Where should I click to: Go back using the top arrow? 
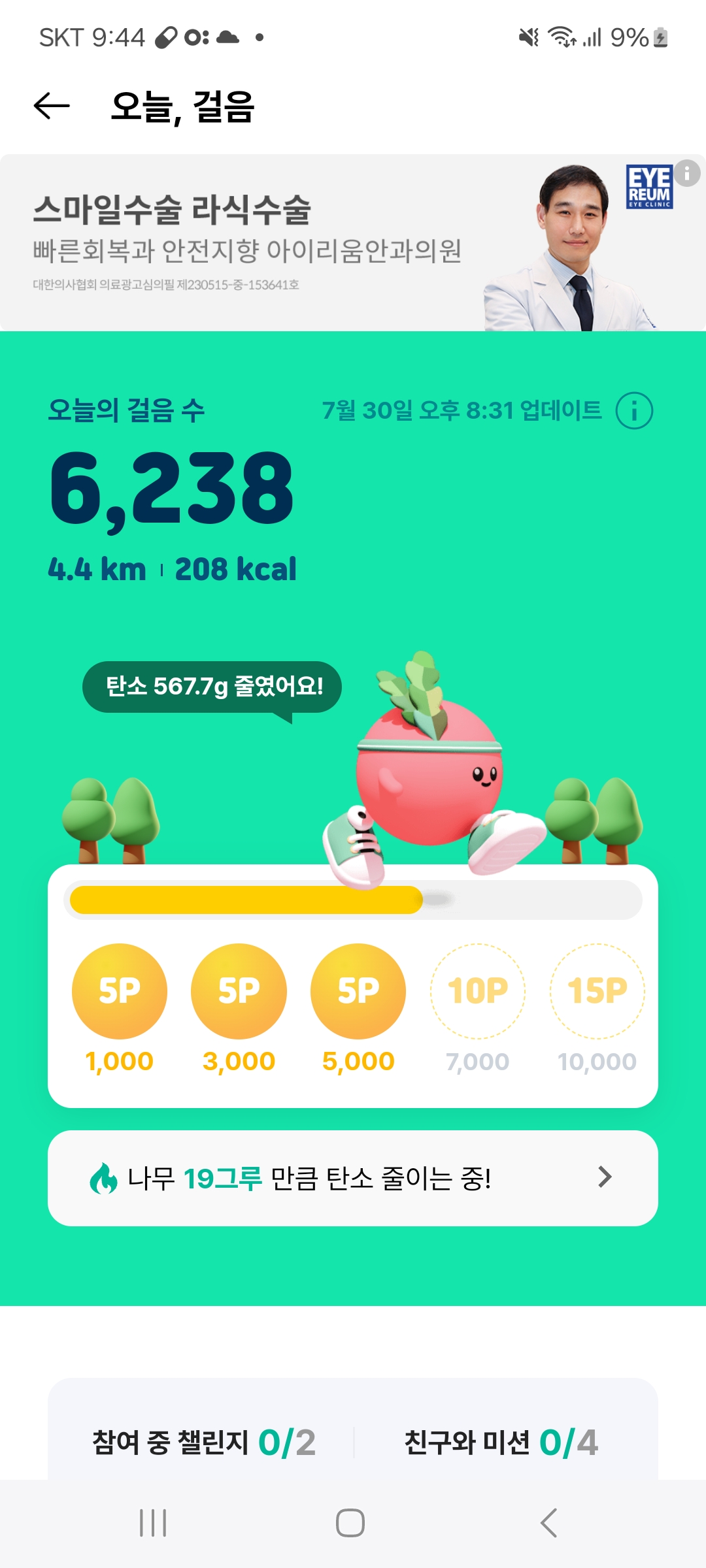(52, 106)
